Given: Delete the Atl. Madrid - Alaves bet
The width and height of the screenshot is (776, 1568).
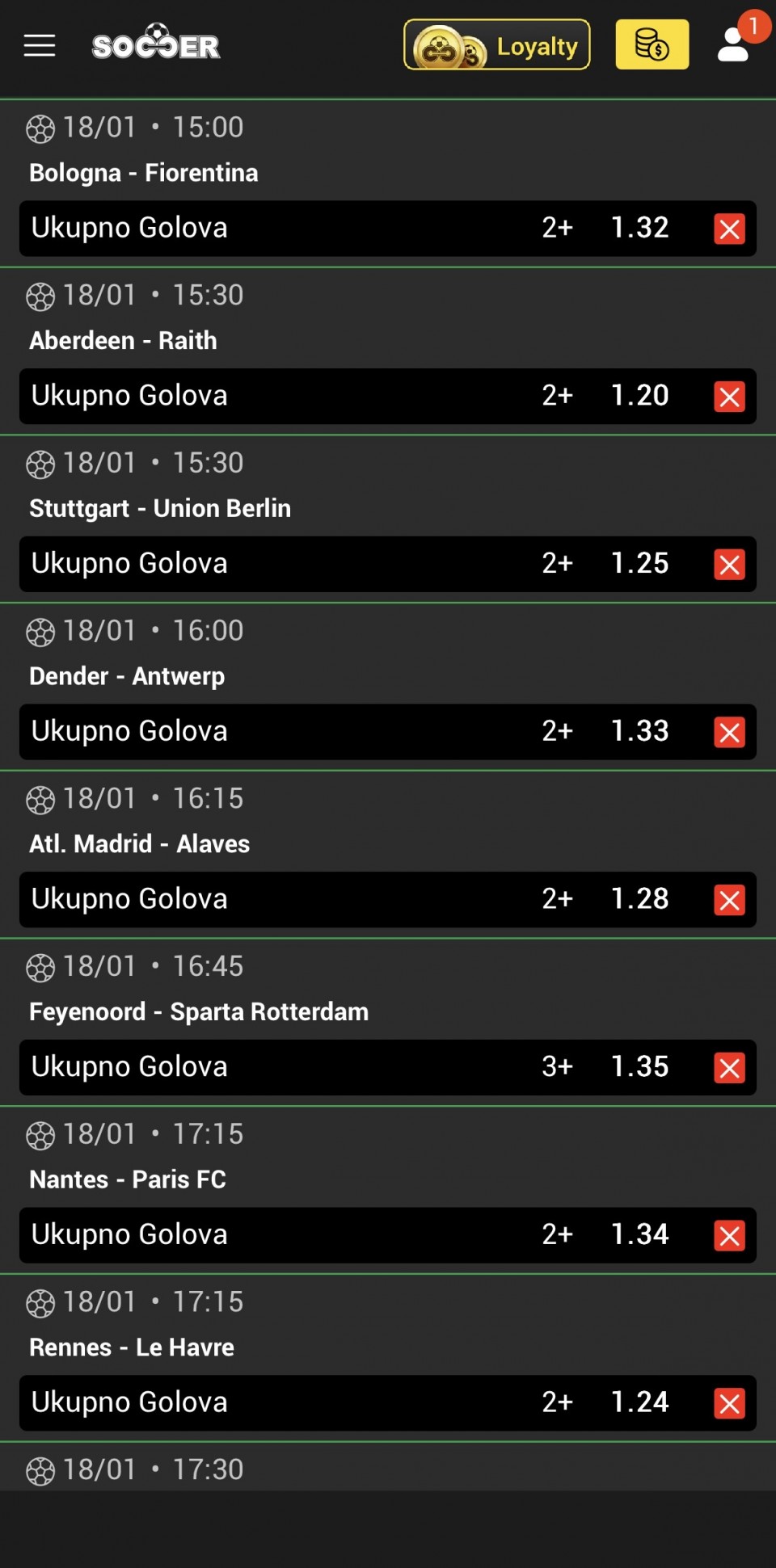Looking at the screenshot, I should (729, 900).
